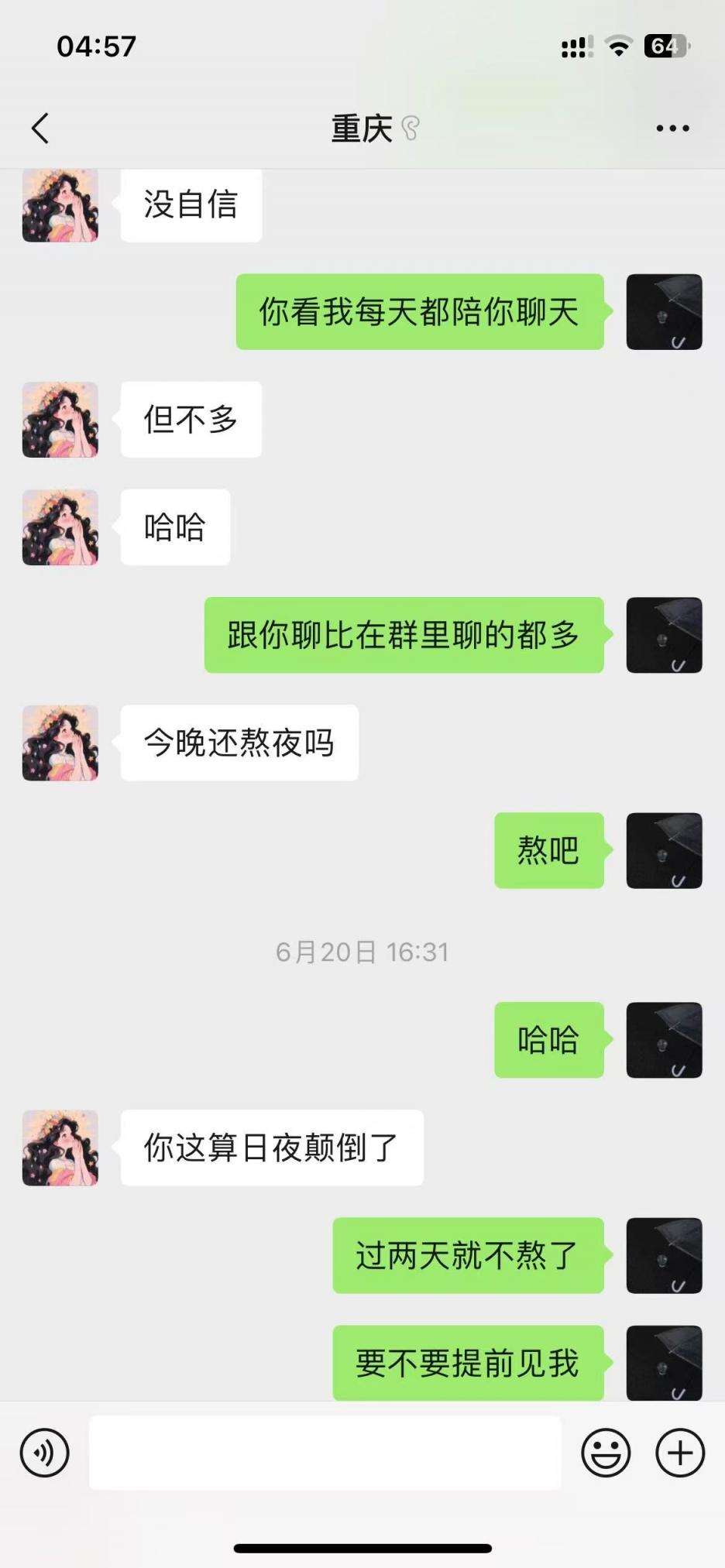Open the emoji sticker panel
Image resolution: width=725 pixels, height=1568 pixels.
point(606,1453)
